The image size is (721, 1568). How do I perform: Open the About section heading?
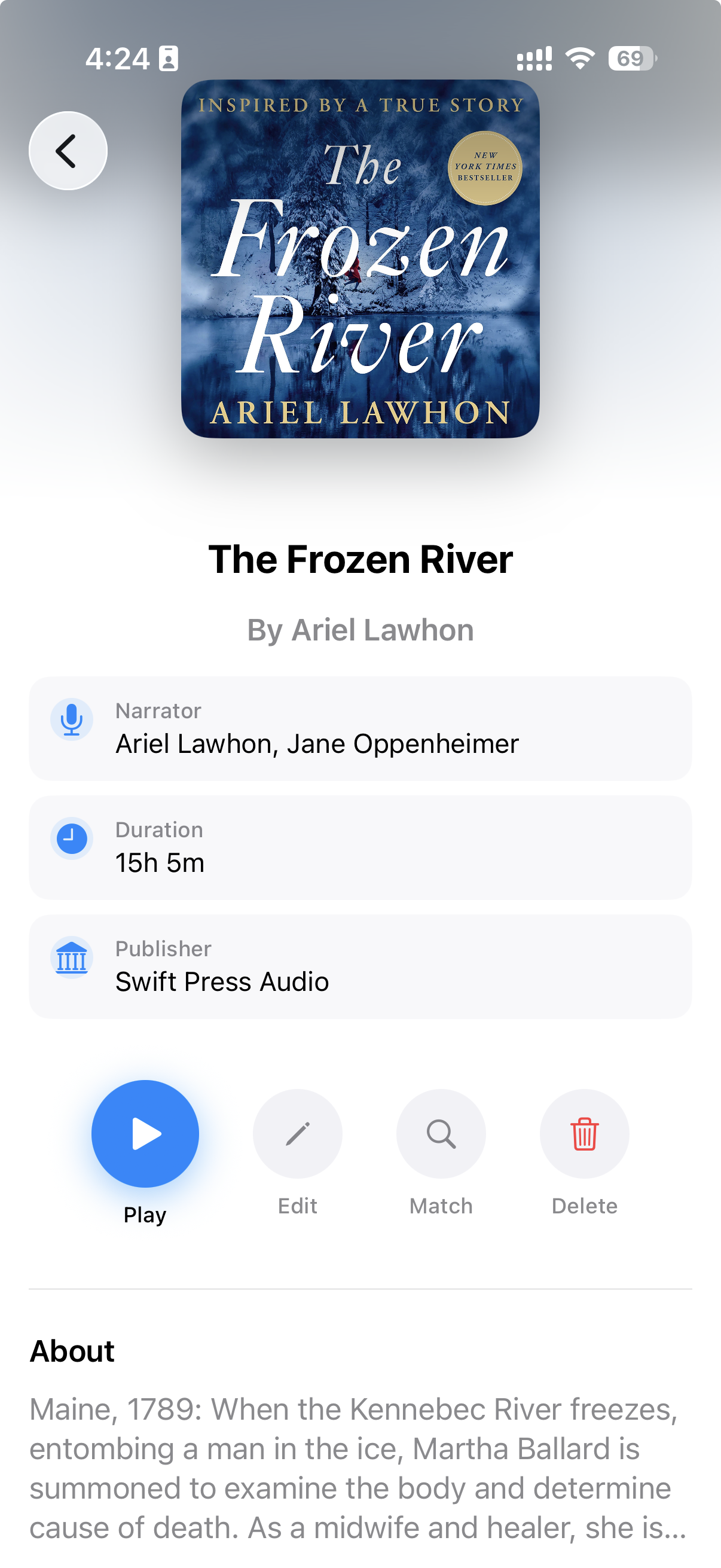tap(73, 1350)
